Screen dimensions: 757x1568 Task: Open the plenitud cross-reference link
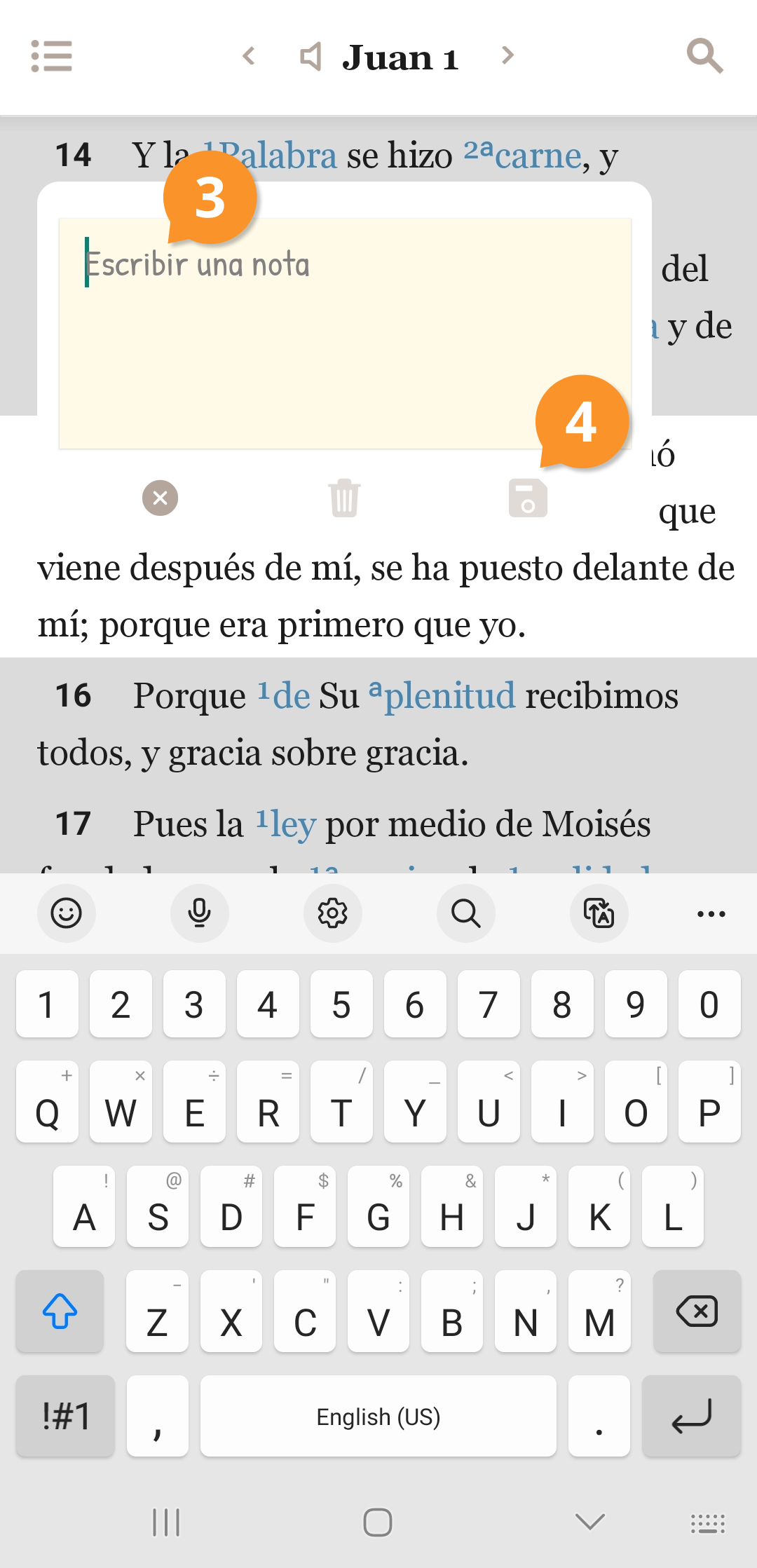click(x=449, y=696)
